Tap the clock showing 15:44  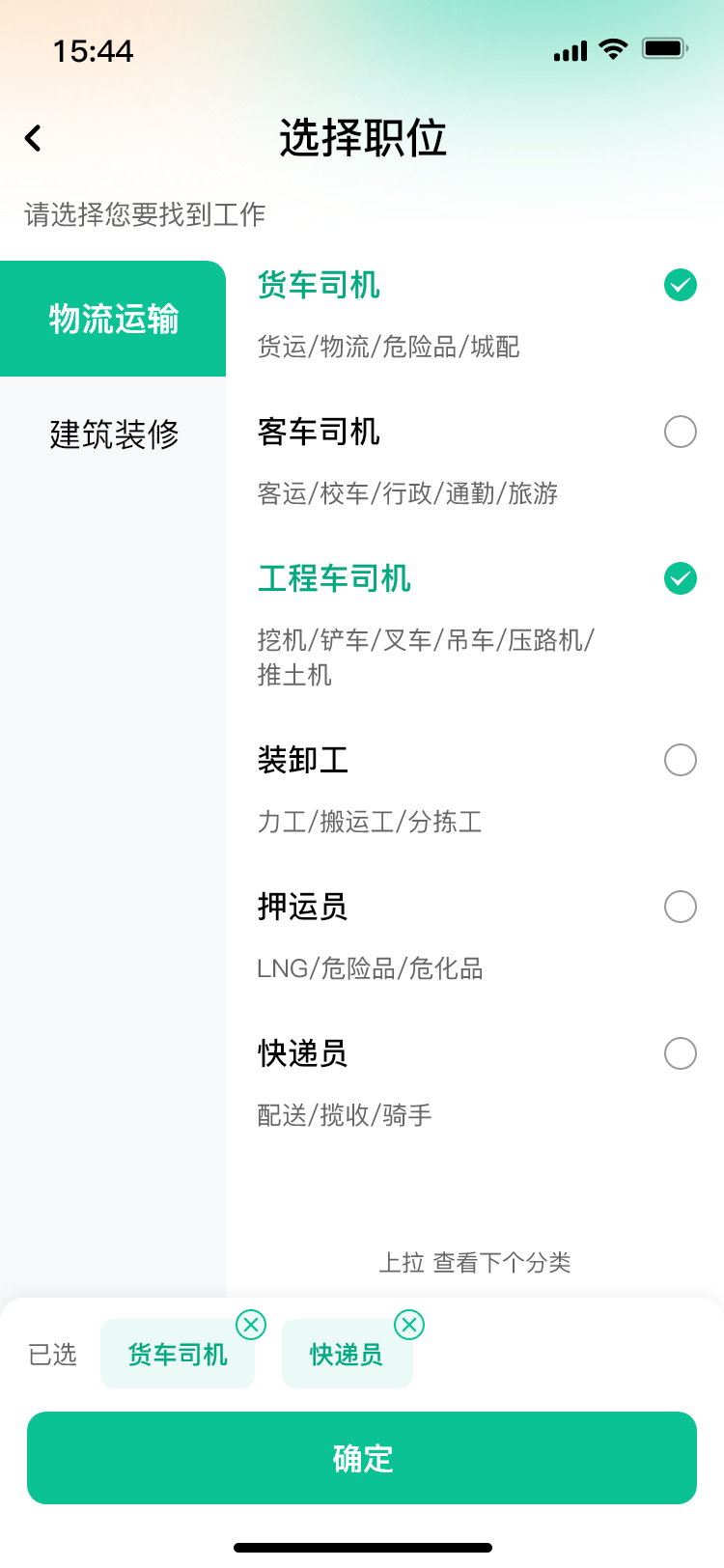click(92, 51)
